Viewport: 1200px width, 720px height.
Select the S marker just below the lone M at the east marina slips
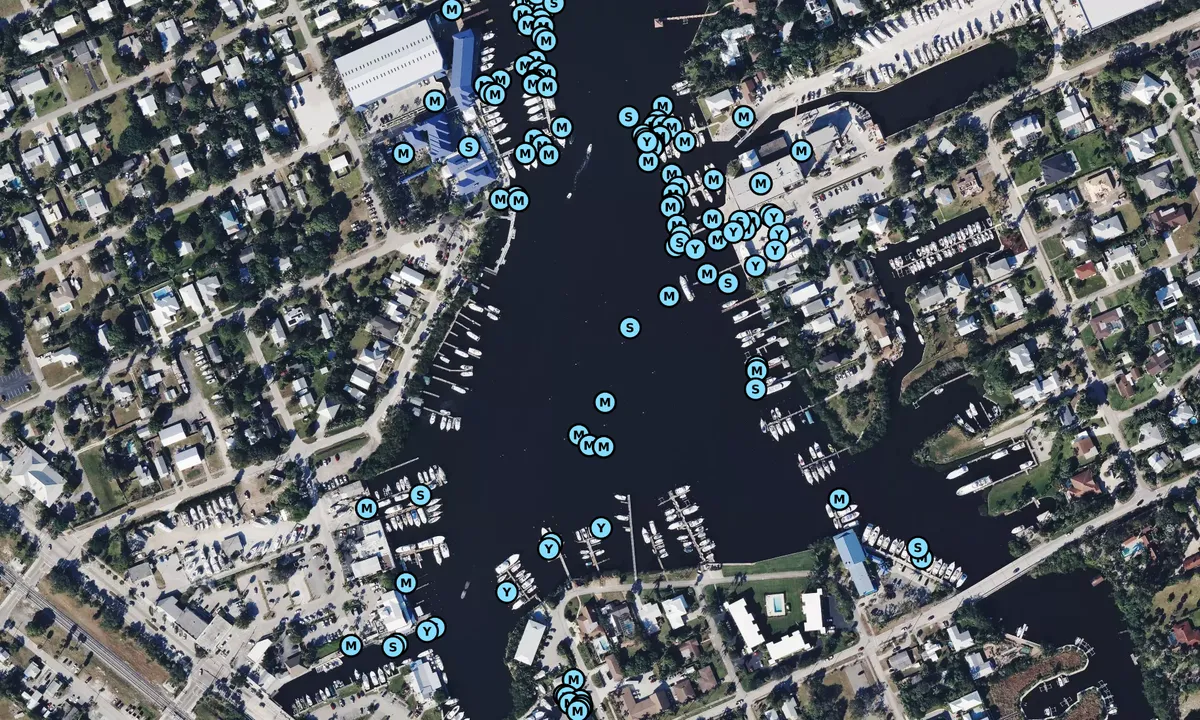click(x=755, y=388)
